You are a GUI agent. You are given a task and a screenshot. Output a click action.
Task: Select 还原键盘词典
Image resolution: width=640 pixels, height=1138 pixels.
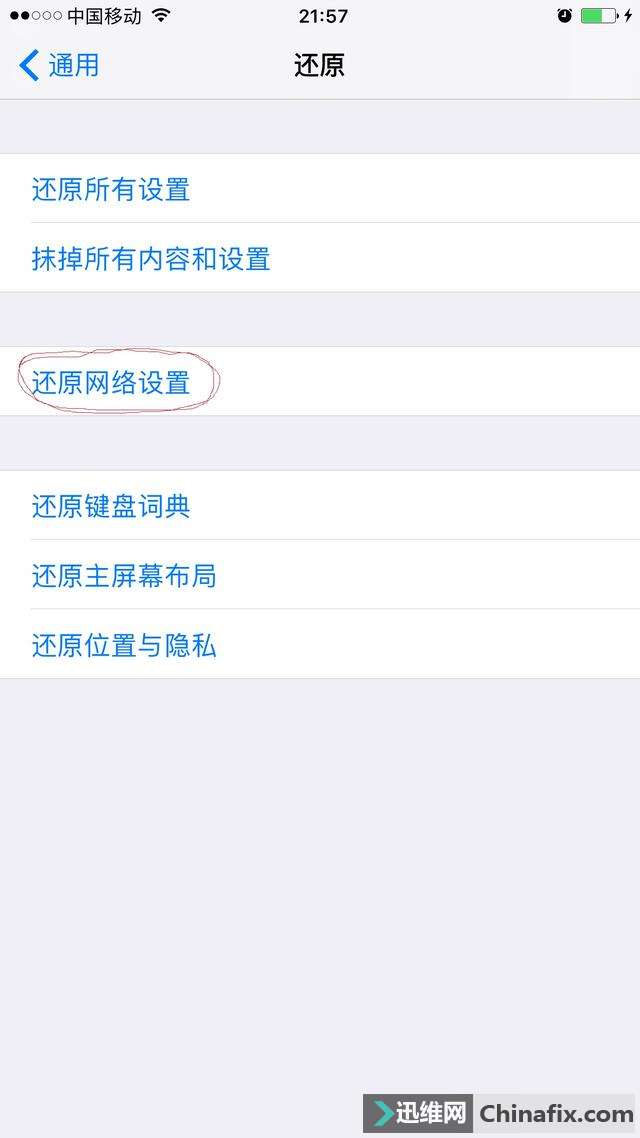pyautogui.click(x=111, y=506)
